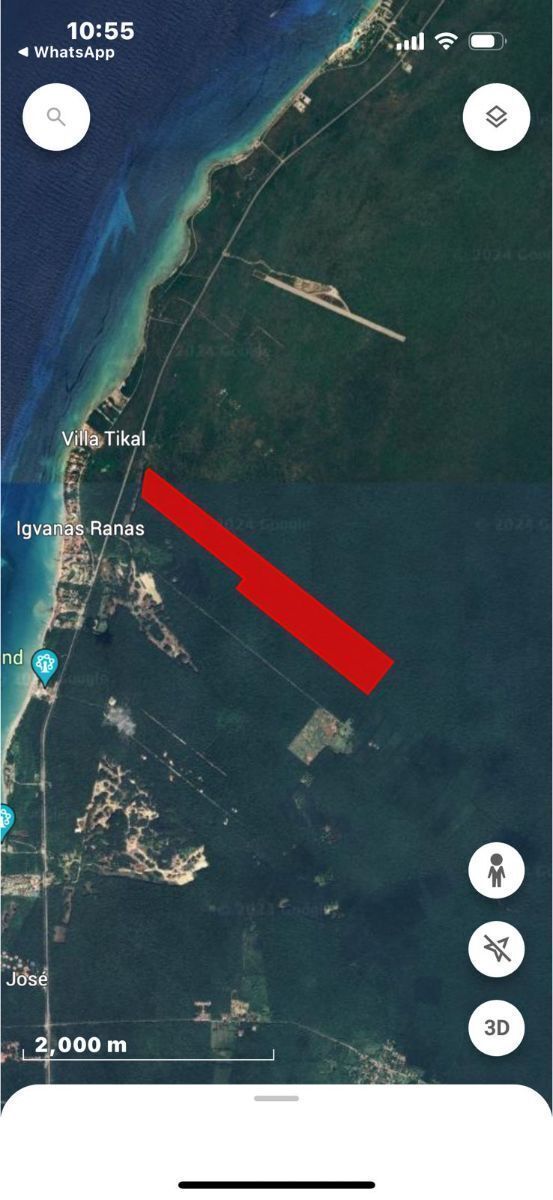Screen dimensions: 553x1200
Task: Switch to 3D view
Action: tap(496, 1028)
